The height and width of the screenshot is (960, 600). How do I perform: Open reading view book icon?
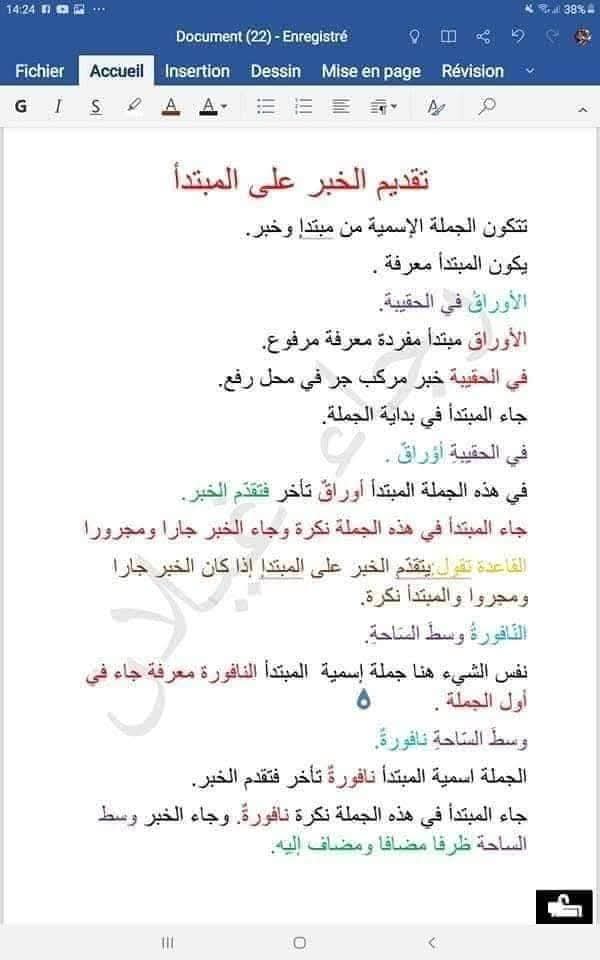[449, 37]
